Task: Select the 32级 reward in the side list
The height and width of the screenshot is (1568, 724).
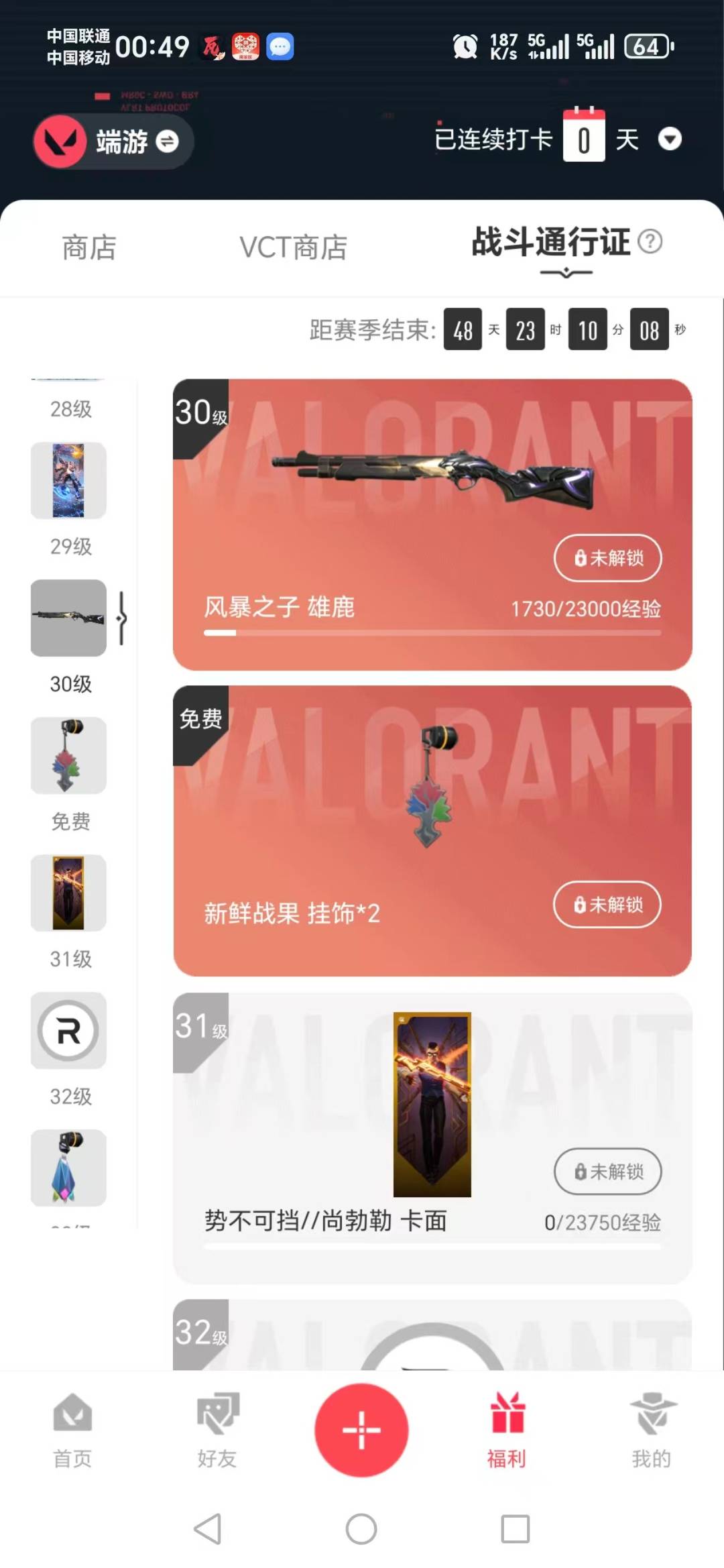Action: (x=68, y=1030)
